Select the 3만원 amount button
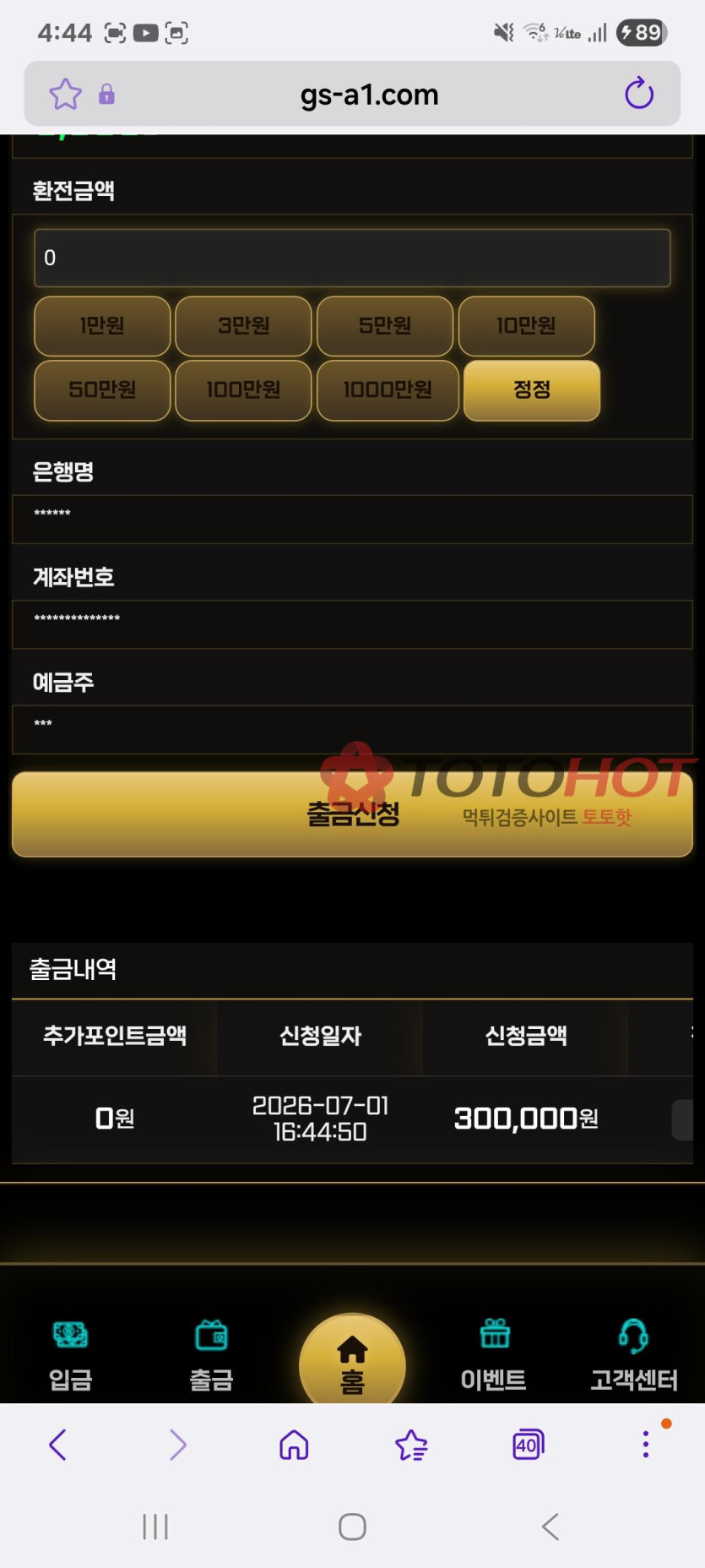The height and width of the screenshot is (1568, 705). click(x=243, y=326)
